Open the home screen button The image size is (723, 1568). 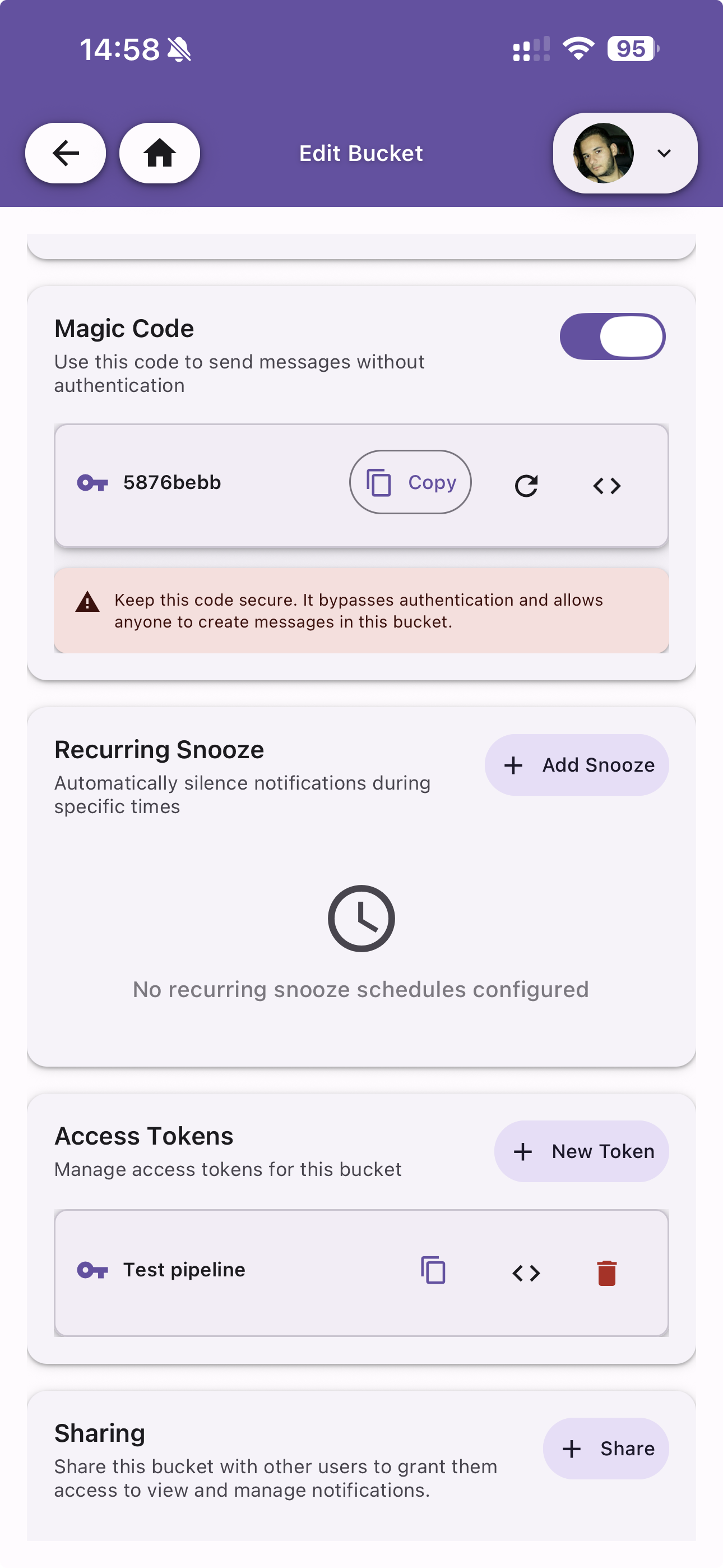[x=159, y=153]
